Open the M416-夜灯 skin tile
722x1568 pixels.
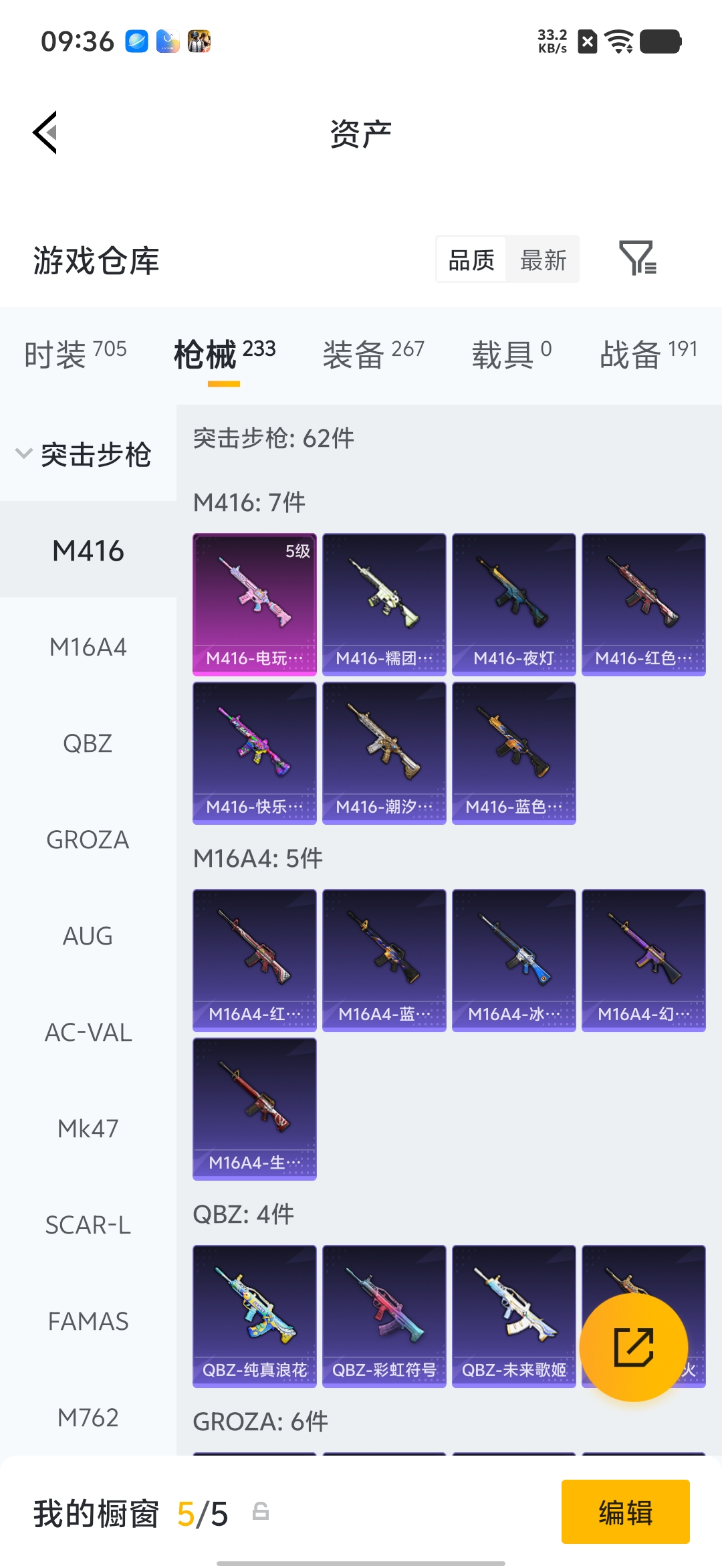click(514, 604)
